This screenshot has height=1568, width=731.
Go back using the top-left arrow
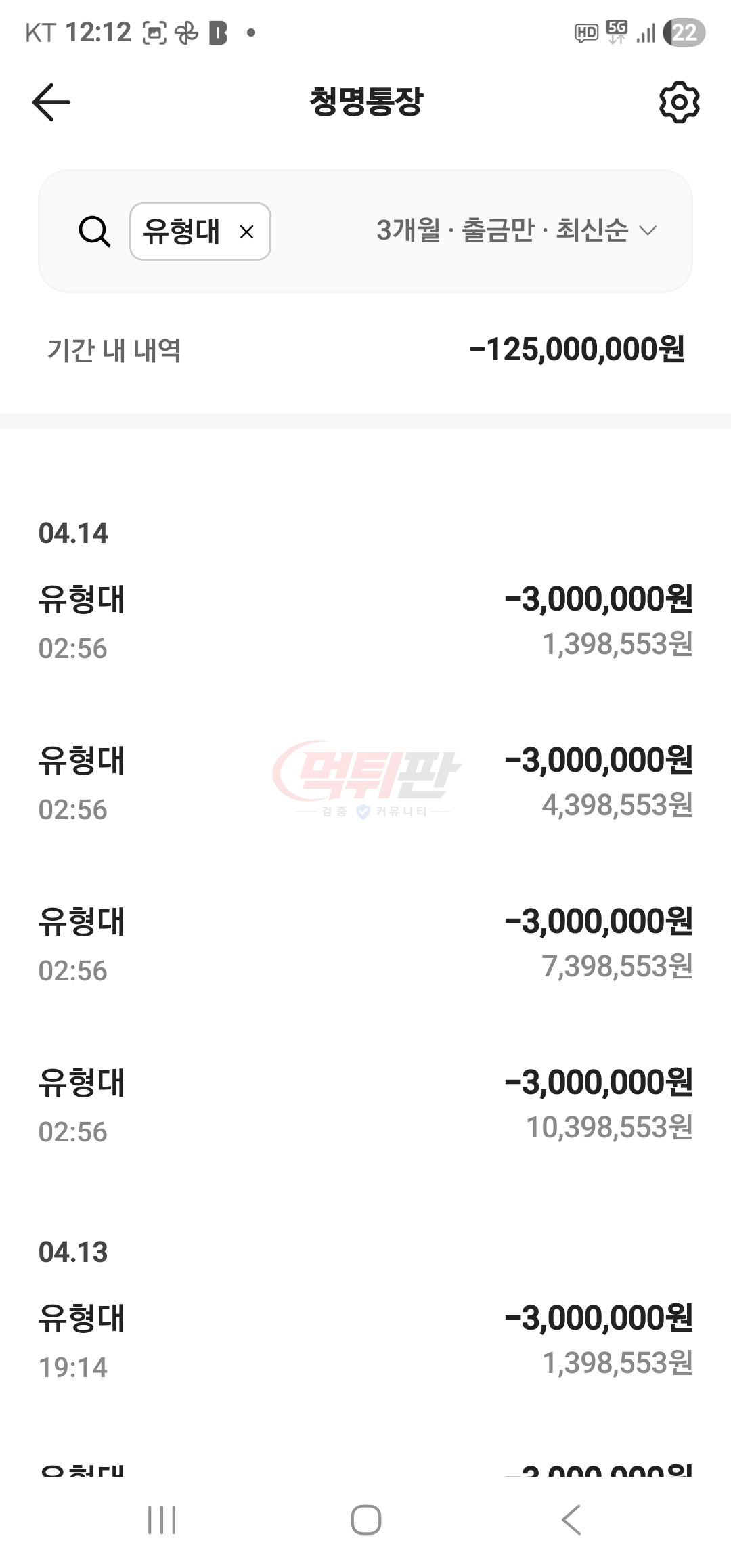[51, 102]
